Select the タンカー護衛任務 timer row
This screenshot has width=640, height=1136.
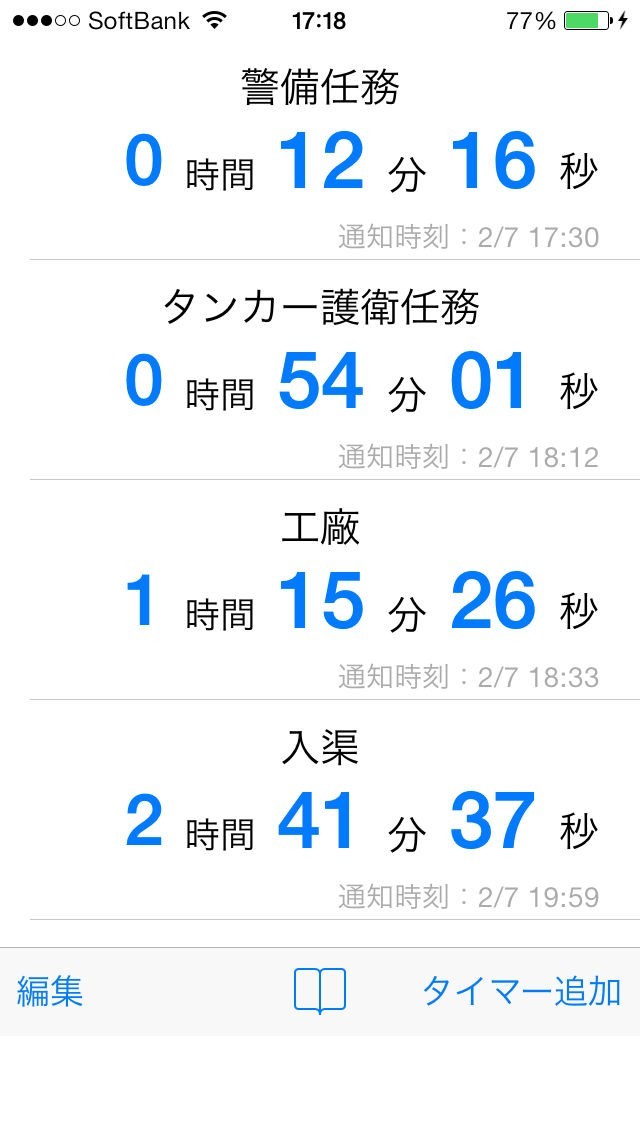[x=320, y=370]
